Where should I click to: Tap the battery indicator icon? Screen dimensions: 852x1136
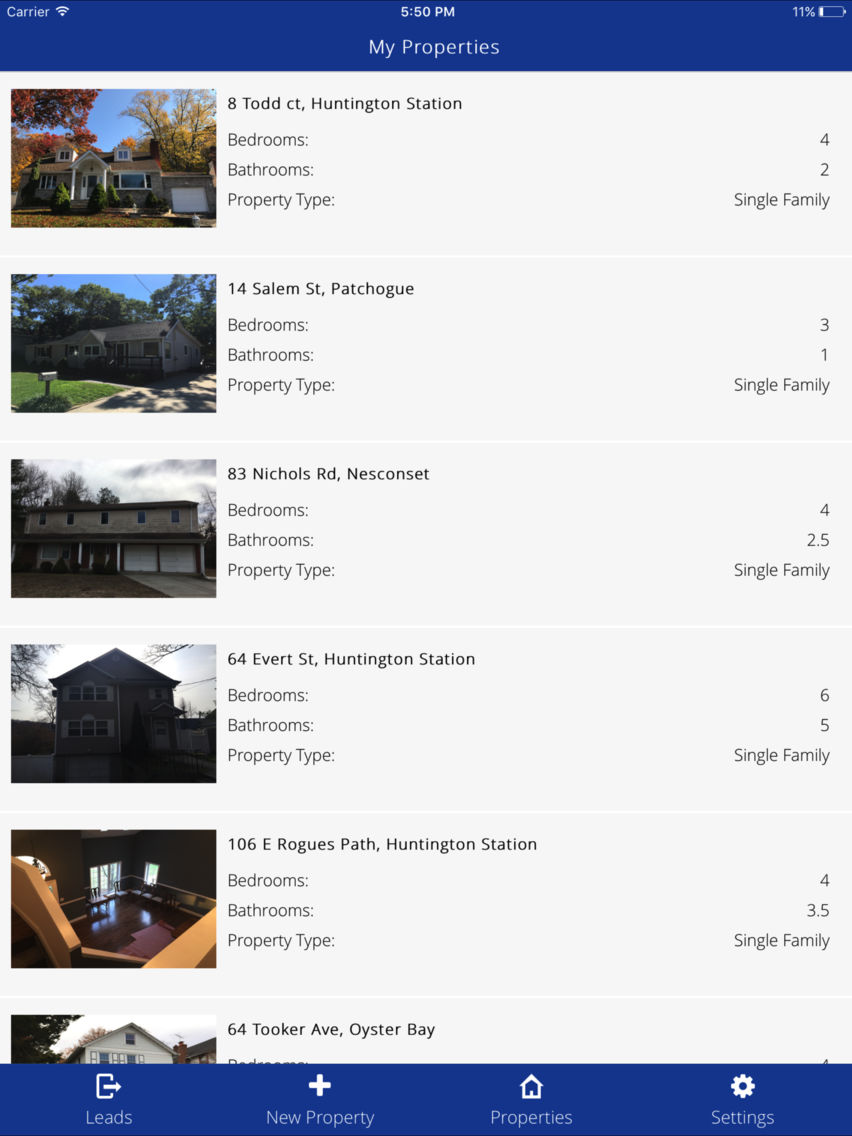831,12
